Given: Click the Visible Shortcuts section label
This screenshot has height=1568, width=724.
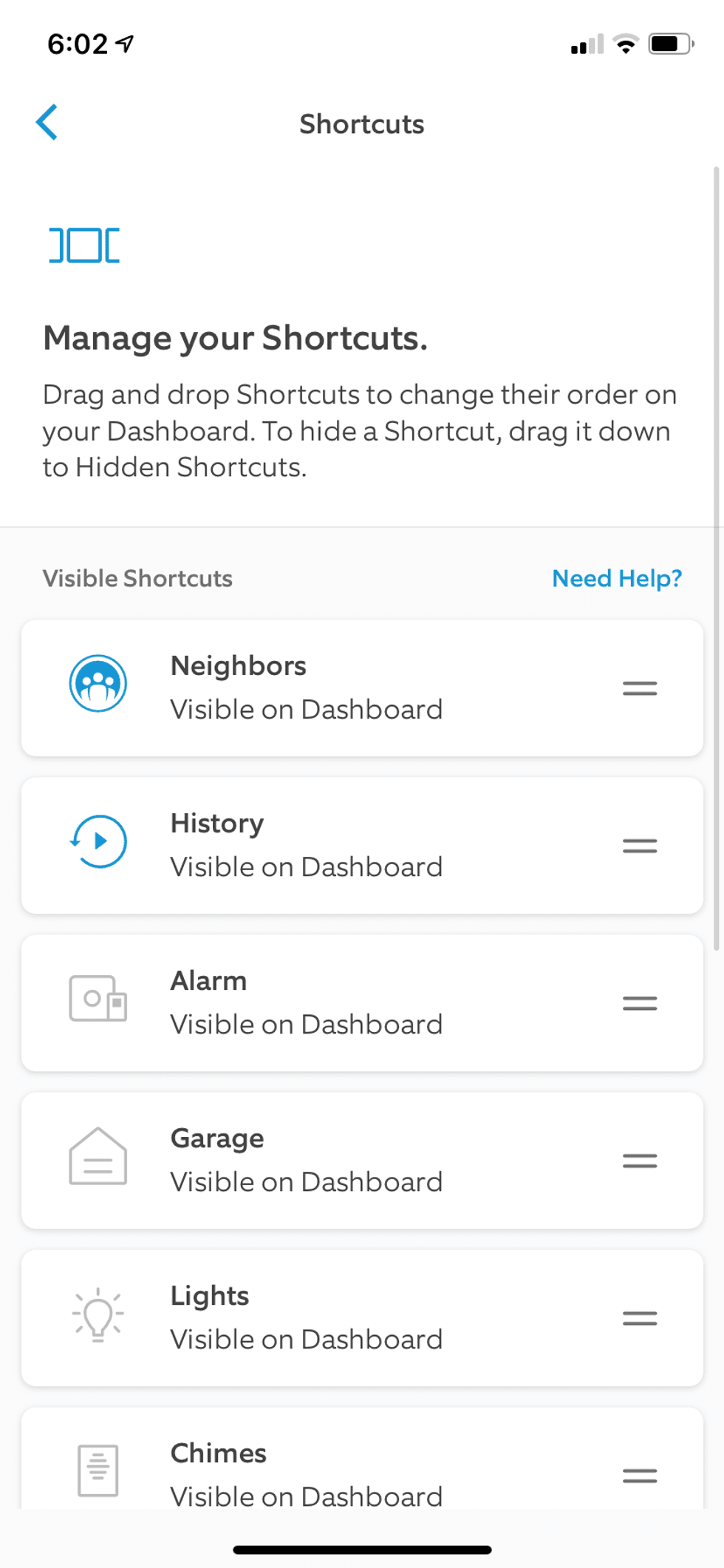Looking at the screenshot, I should (137, 578).
